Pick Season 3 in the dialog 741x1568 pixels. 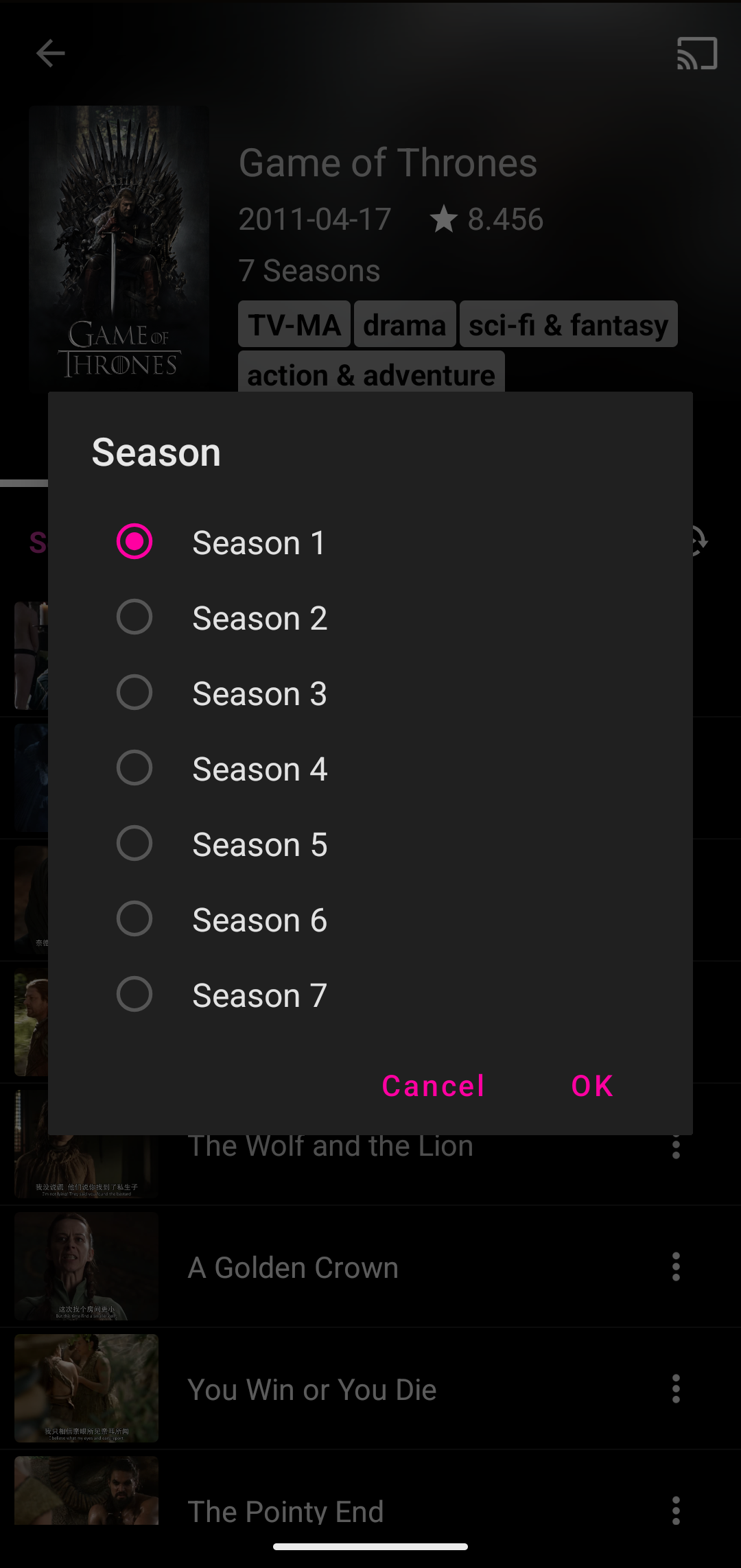(x=134, y=693)
